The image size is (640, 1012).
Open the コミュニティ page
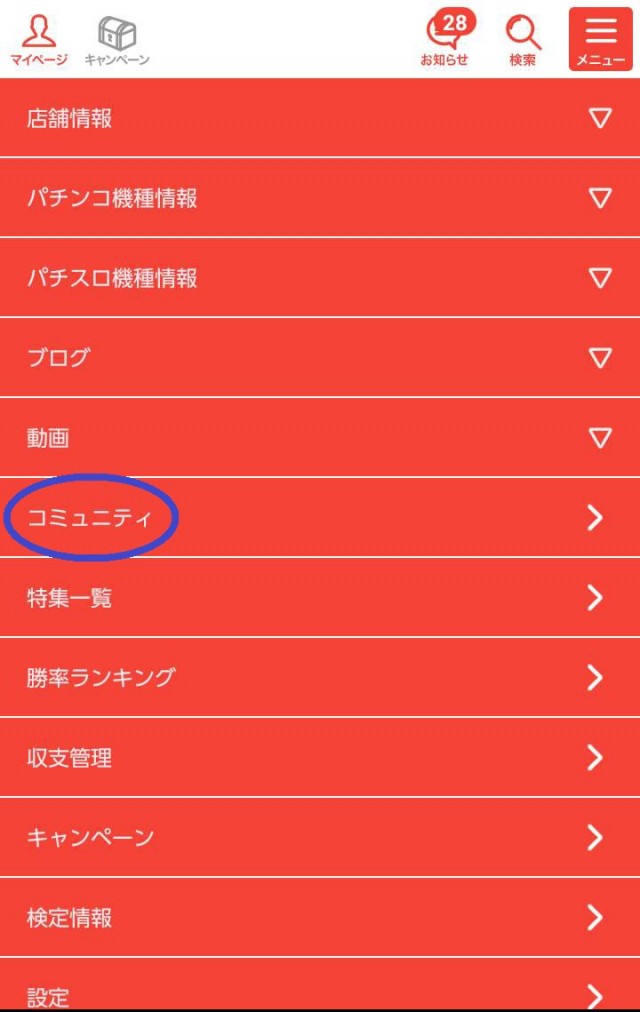(320, 518)
